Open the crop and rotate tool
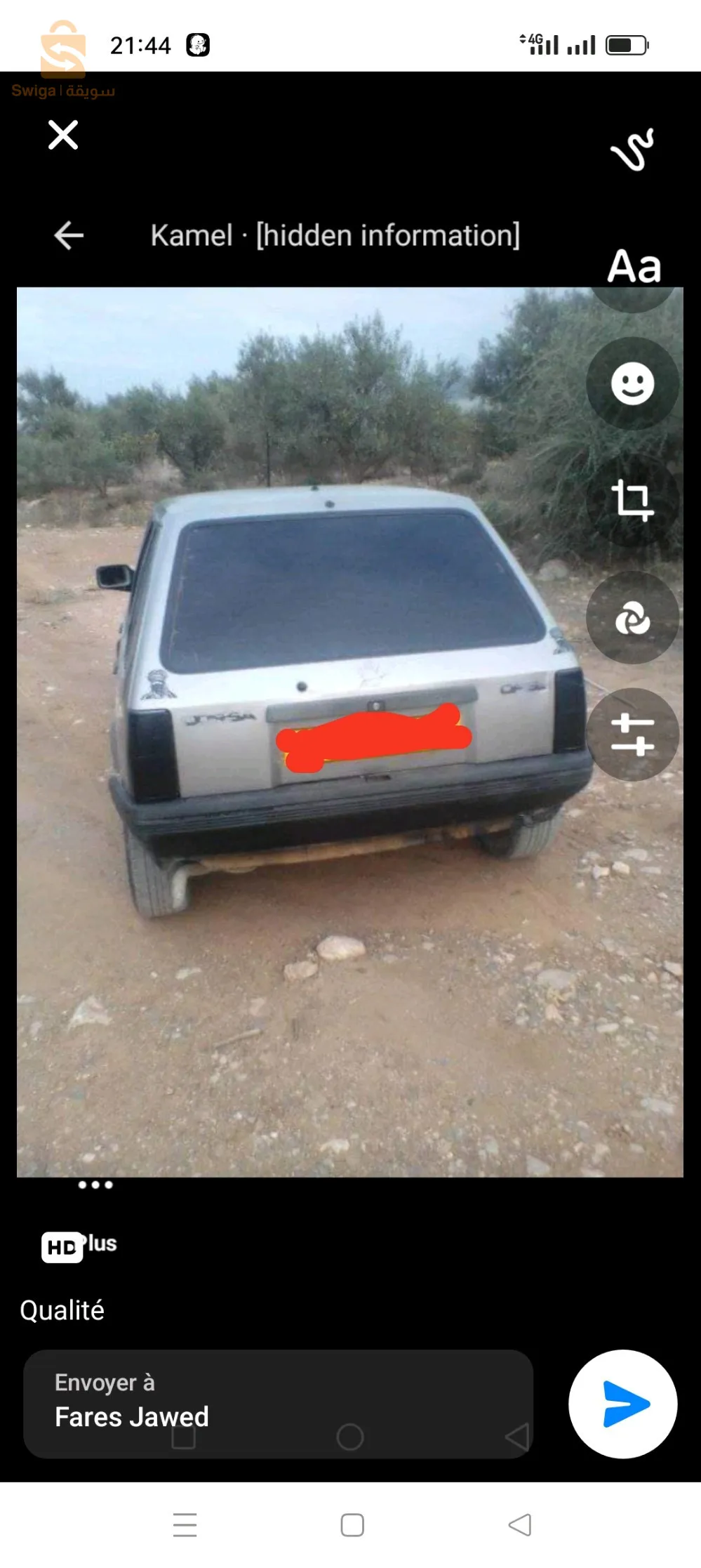The width and height of the screenshot is (701, 1568). [x=632, y=500]
